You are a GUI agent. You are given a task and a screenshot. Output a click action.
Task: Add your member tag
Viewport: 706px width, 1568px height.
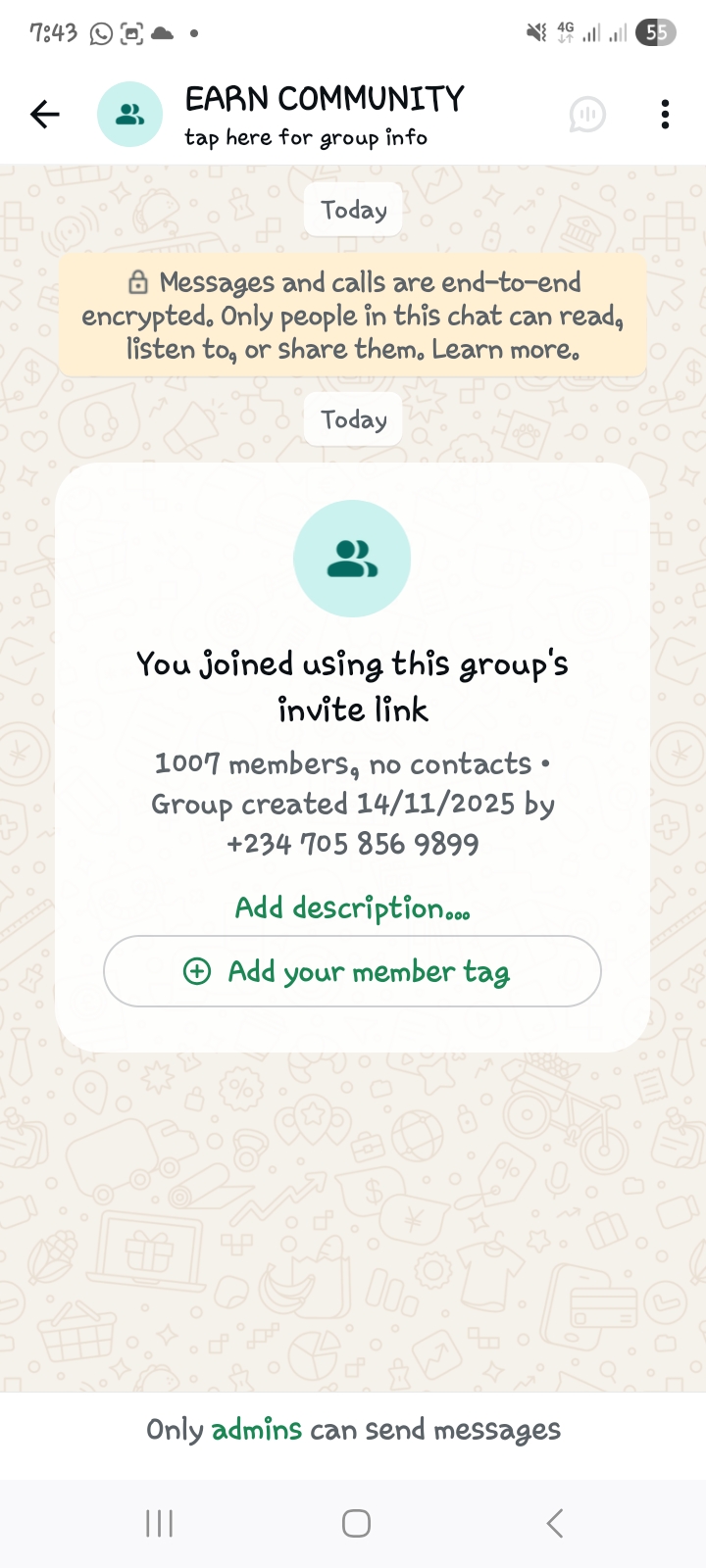click(352, 971)
